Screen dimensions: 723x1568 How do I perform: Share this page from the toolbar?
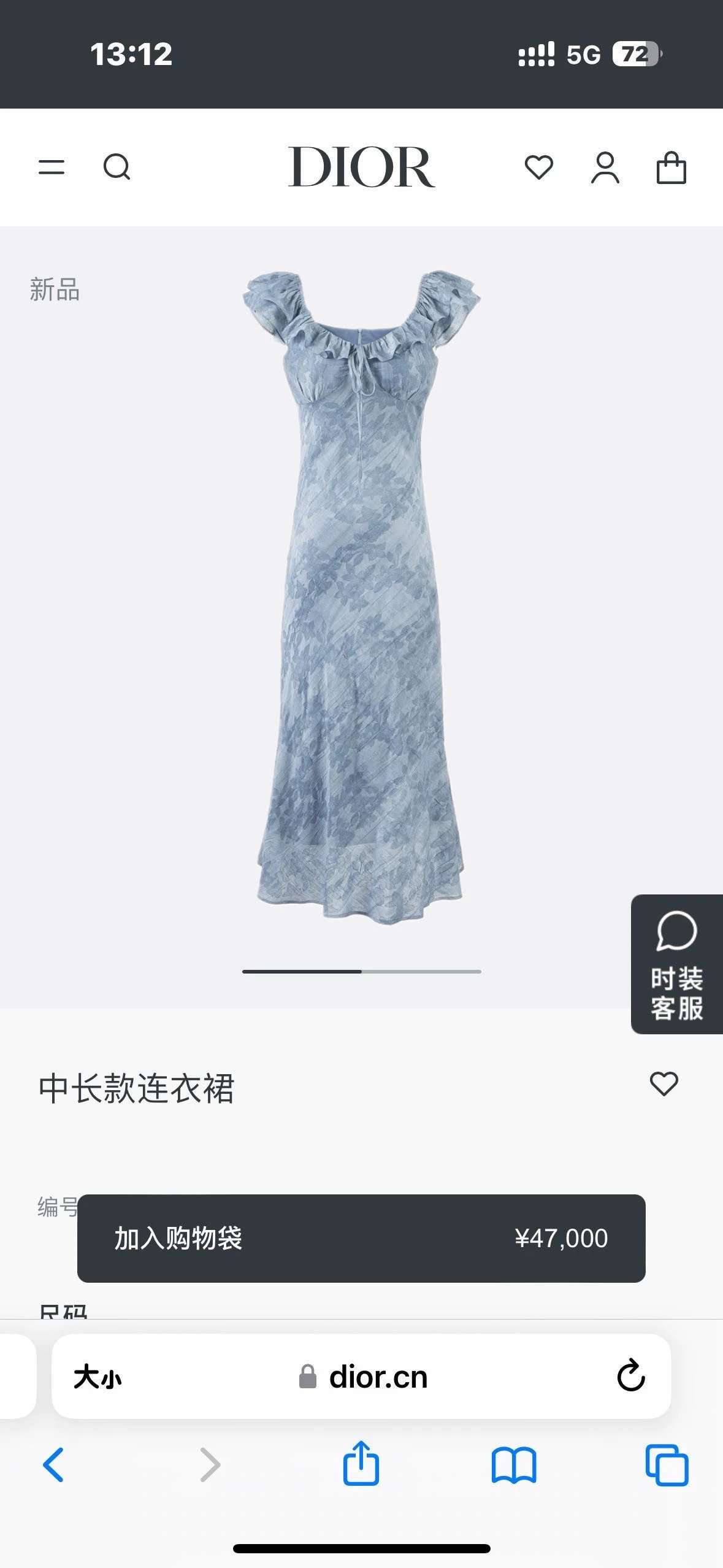pyautogui.click(x=361, y=1464)
